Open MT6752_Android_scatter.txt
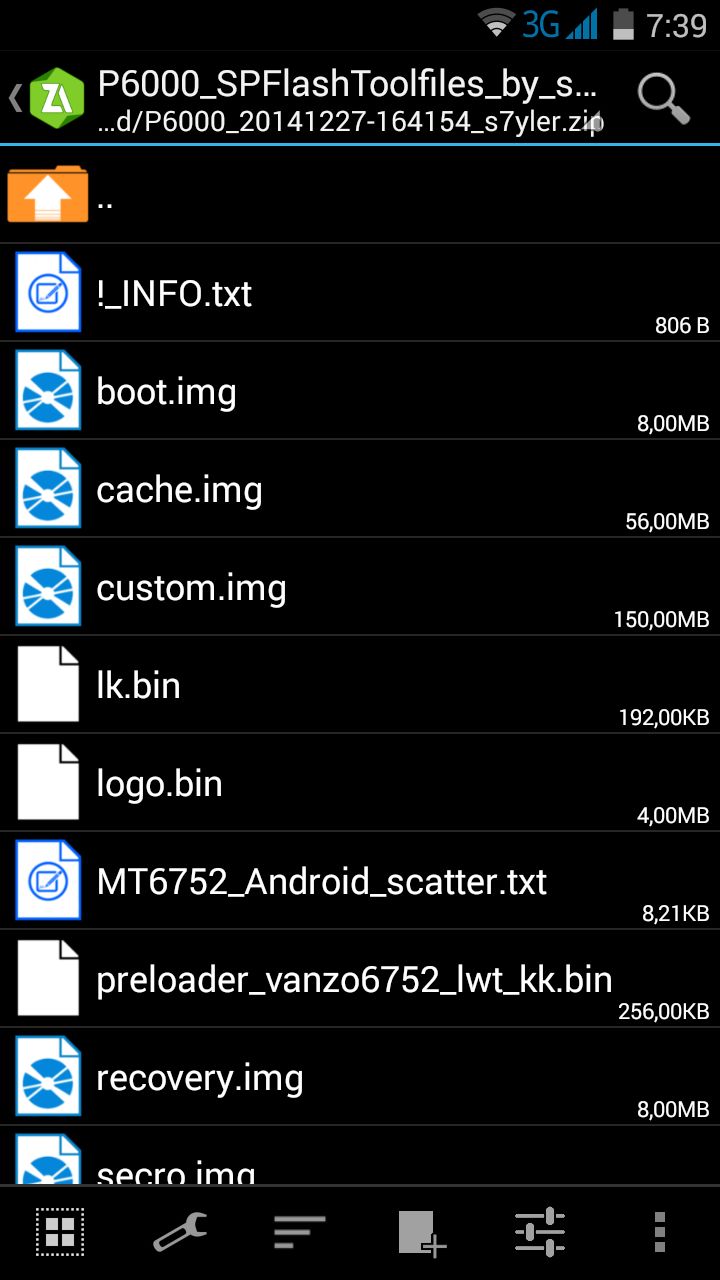Viewport: 720px width, 1280px height. click(x=360, y=881)
